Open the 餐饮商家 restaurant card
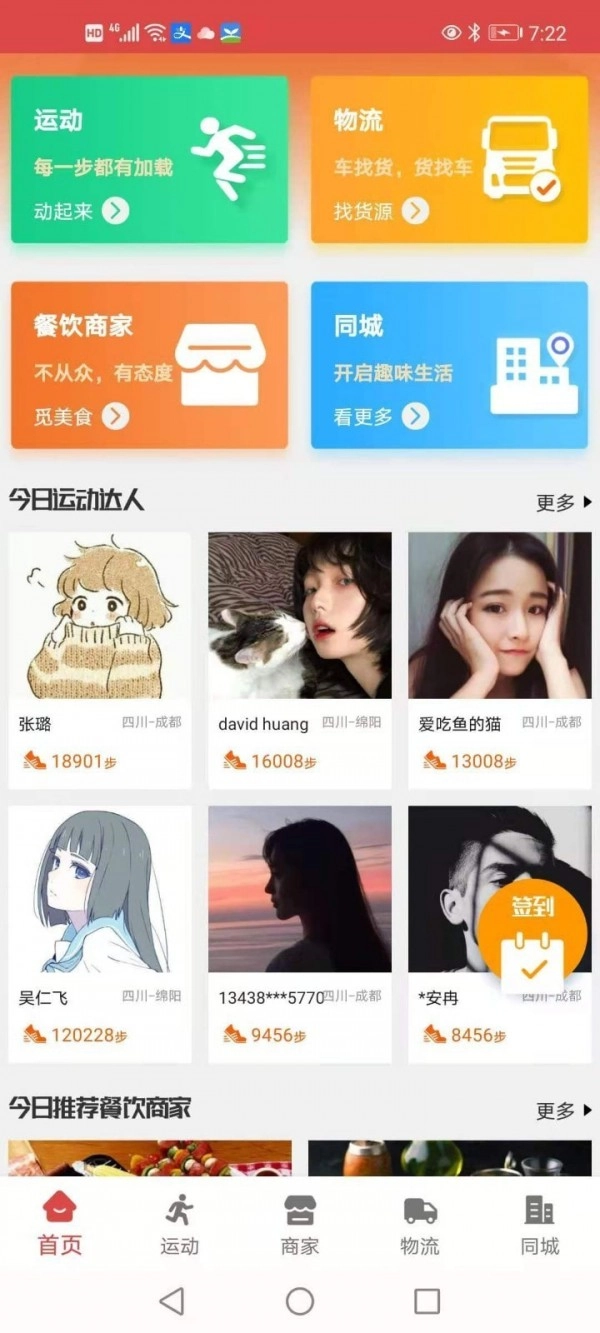This screenshot has width=600, height=1333. [149, 365]
